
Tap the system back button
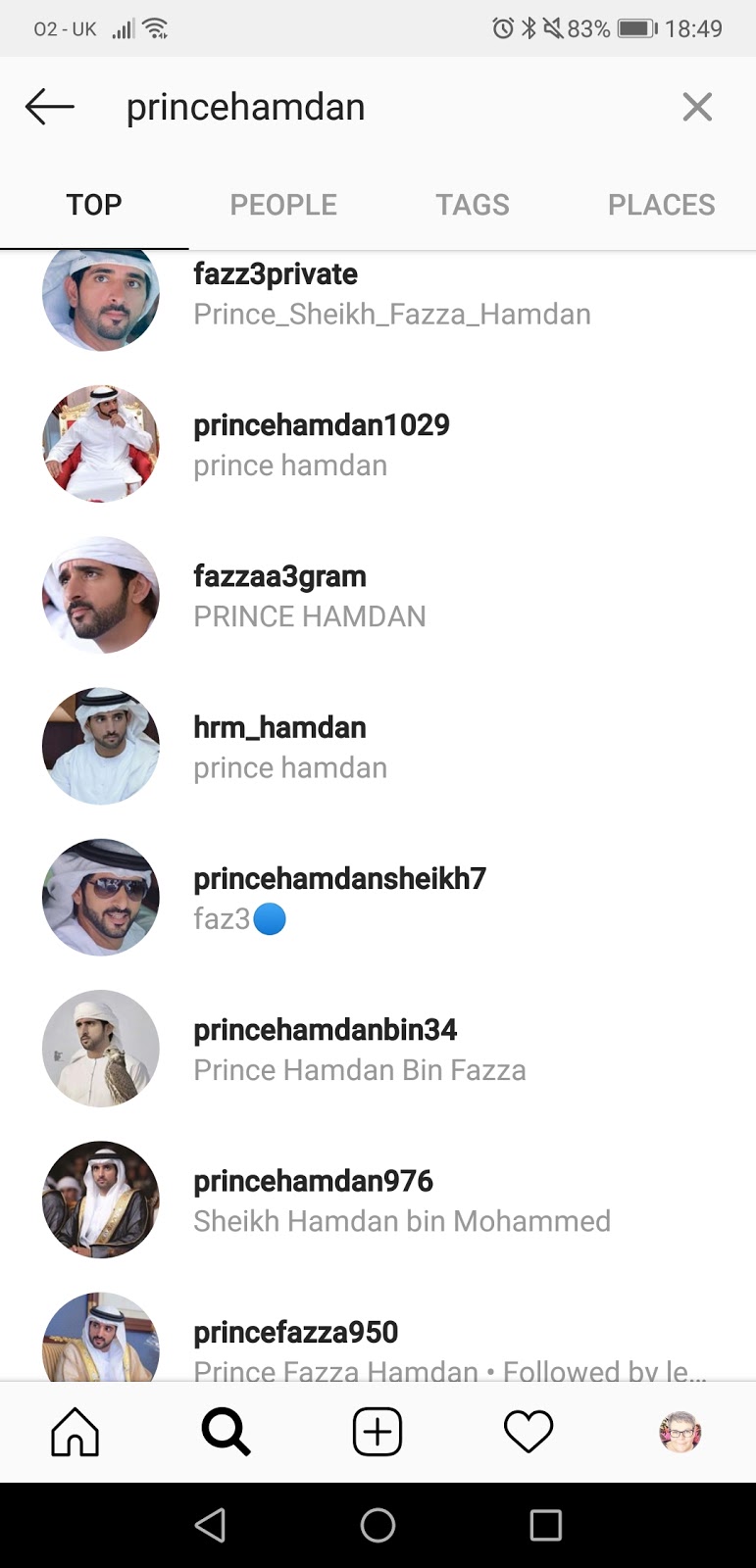click(210, 1525)
